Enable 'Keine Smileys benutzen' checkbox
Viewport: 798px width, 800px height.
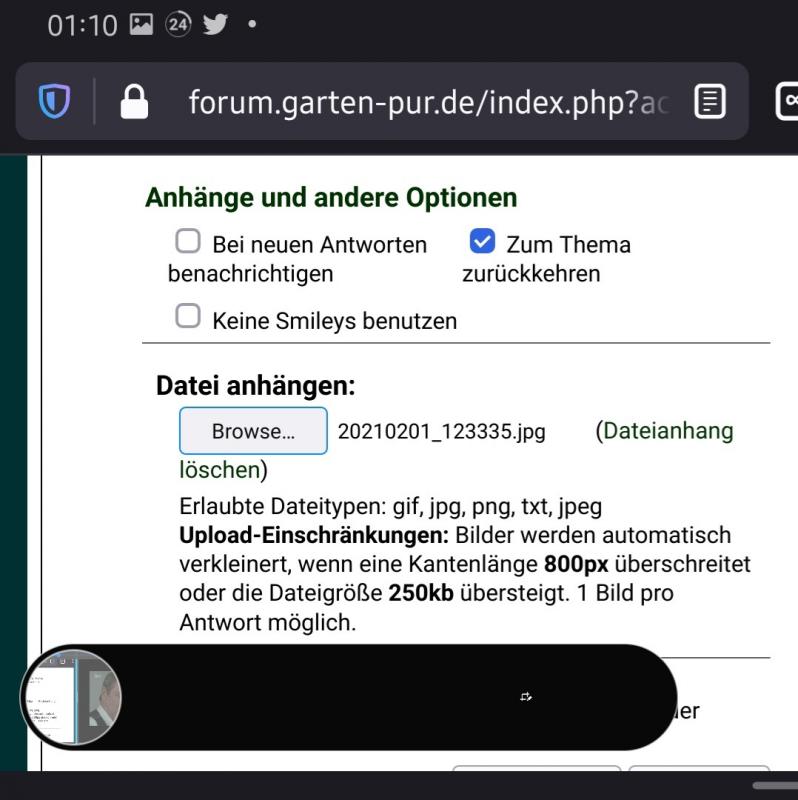pos(188,318)
